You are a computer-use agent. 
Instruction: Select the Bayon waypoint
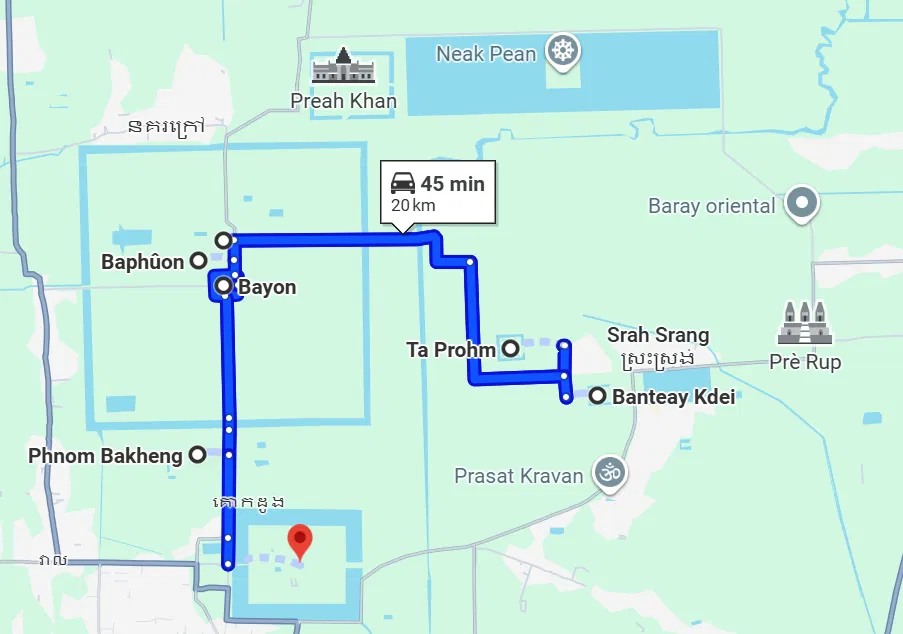coord(225,287)
